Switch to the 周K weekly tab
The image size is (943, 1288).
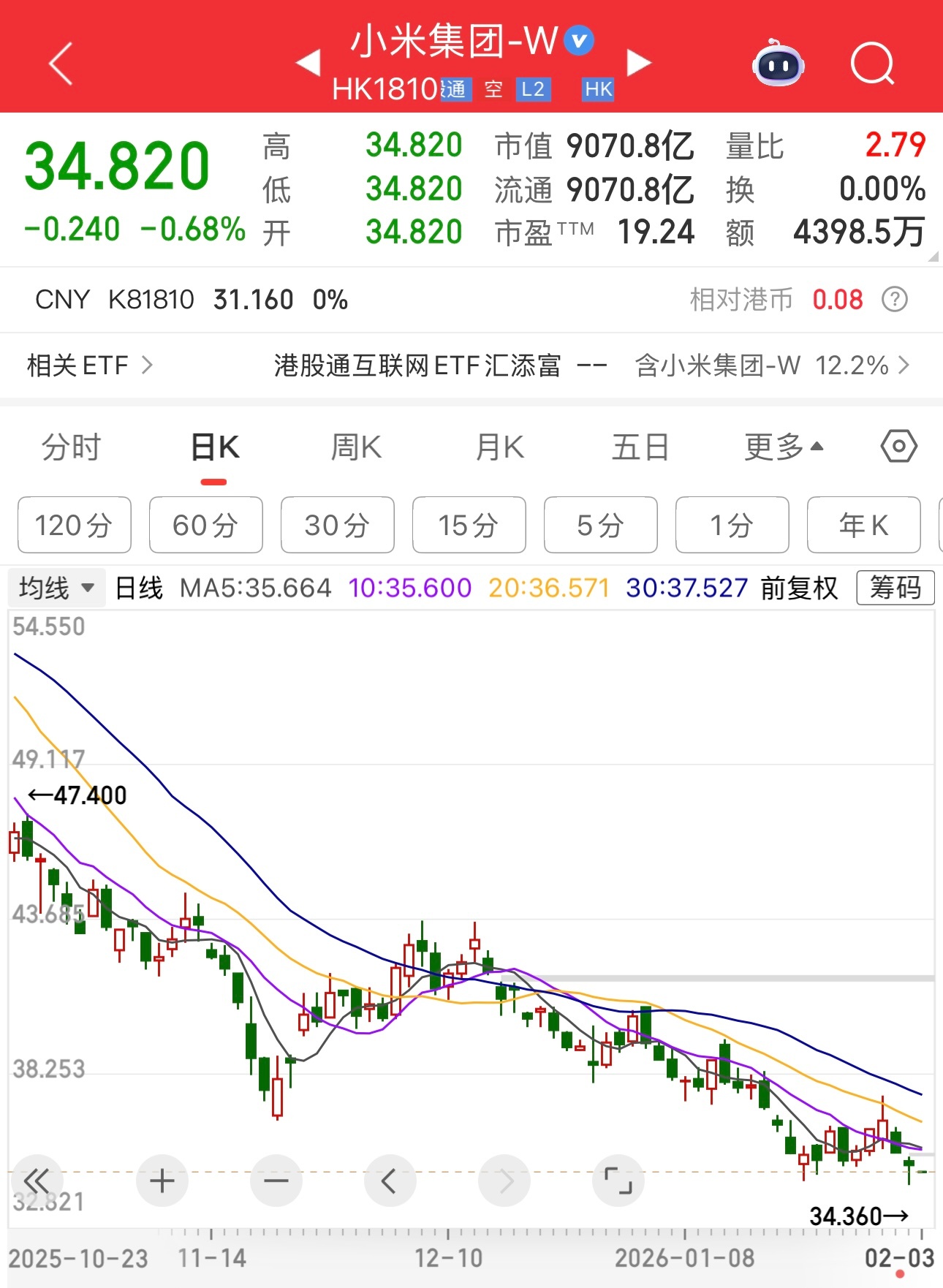(355, 447)
